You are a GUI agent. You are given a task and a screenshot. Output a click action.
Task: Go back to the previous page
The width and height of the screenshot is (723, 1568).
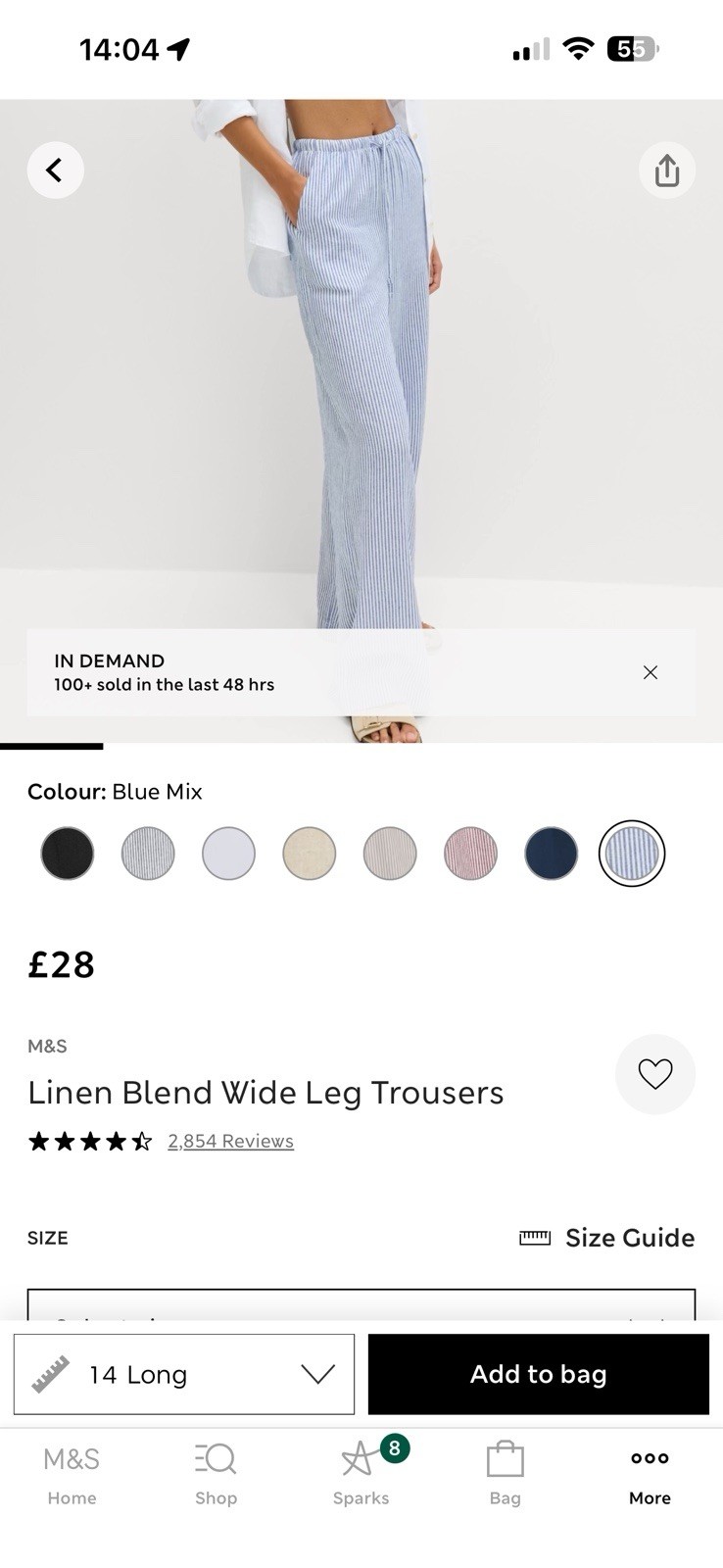(x=55, y=171)
